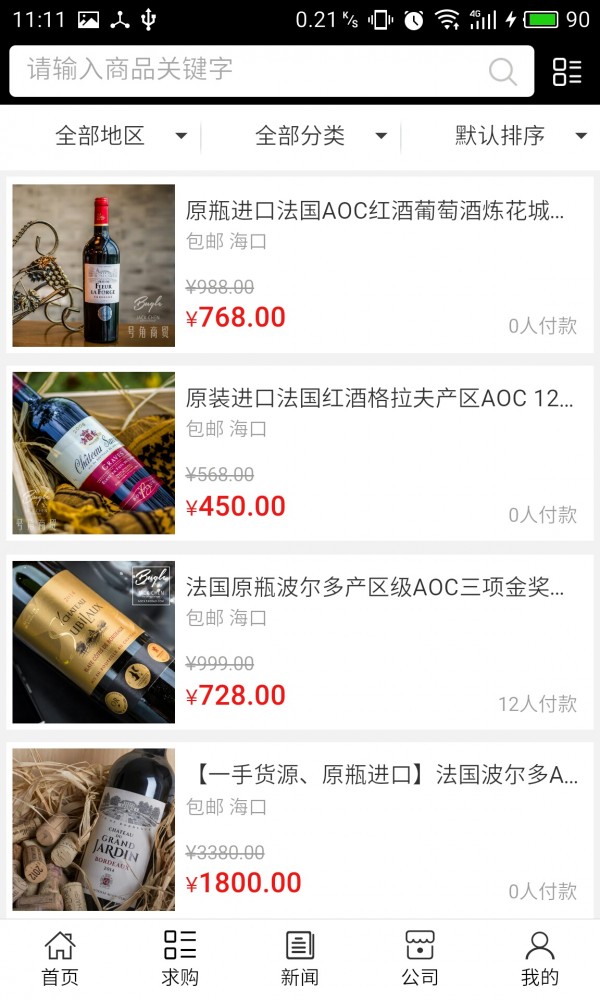Open the 默认排序 sorting dropdown
The height and width of the screenshot is (1000, 600).
point(520,136)
